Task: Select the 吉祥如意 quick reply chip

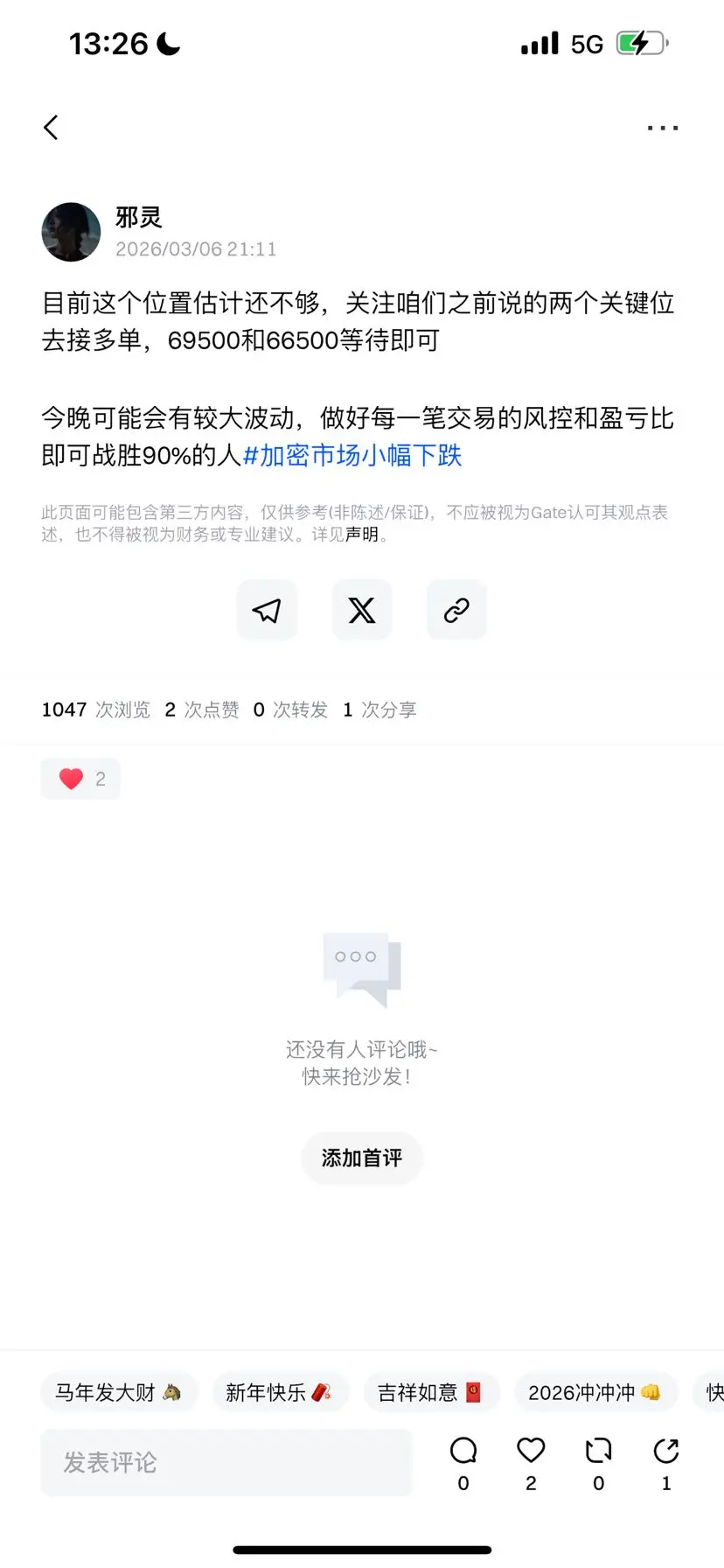Action: [x=432, y=1391]
